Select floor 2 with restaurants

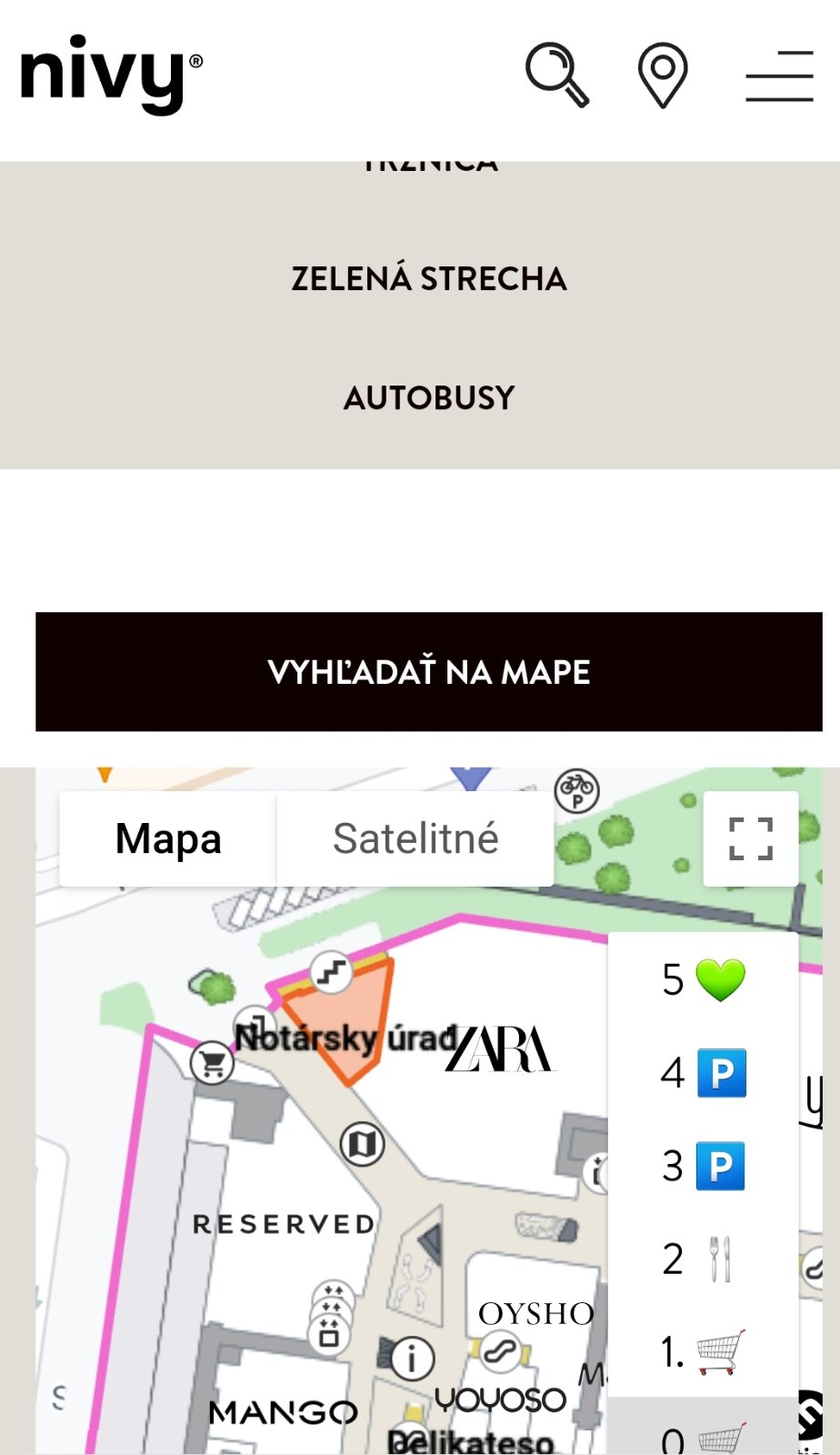[703, 1259]
